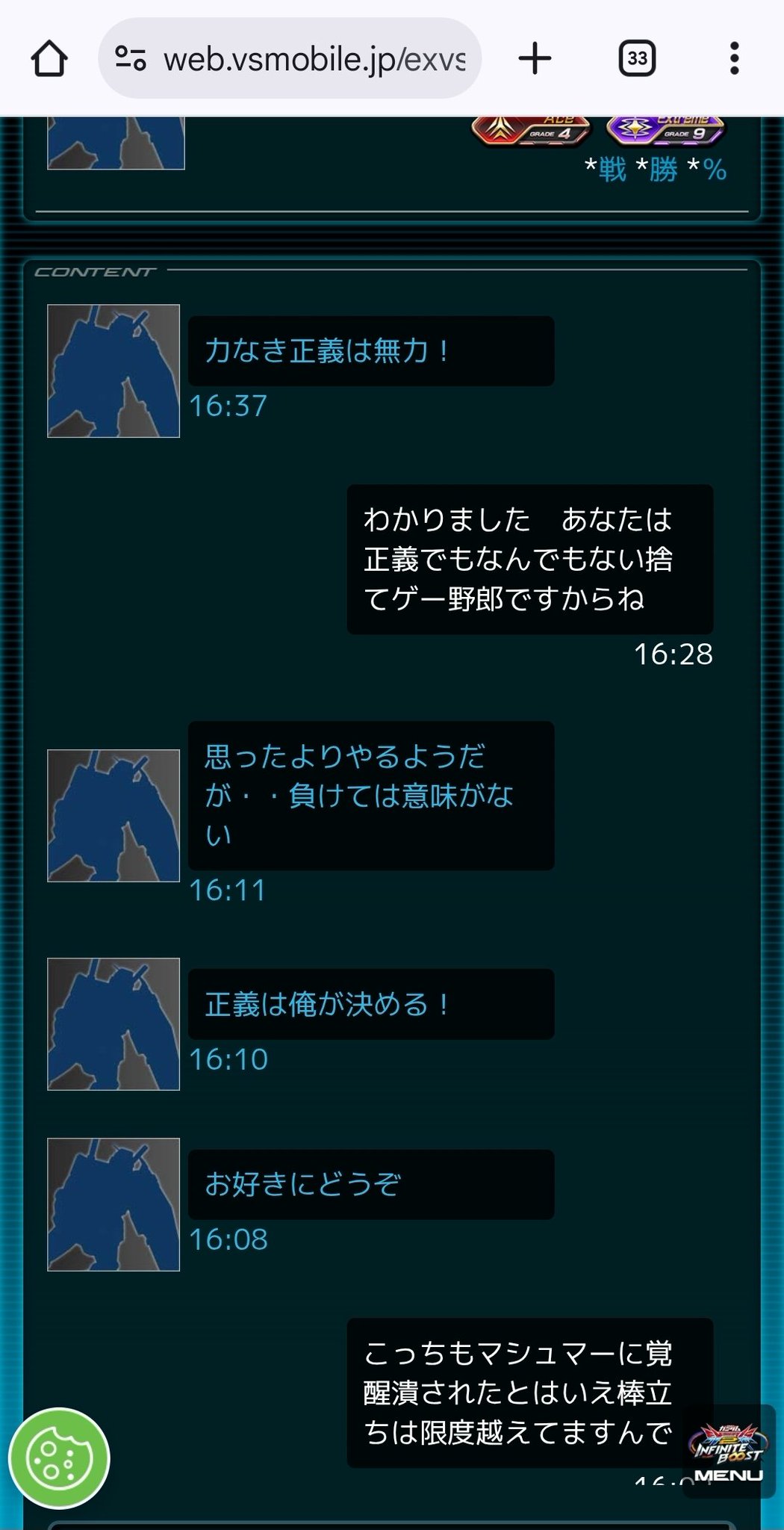784x1530 pixels.
Task: Open the Infinite Boost MENU button
Action: pyautogui.click(x=727, y=1453)
